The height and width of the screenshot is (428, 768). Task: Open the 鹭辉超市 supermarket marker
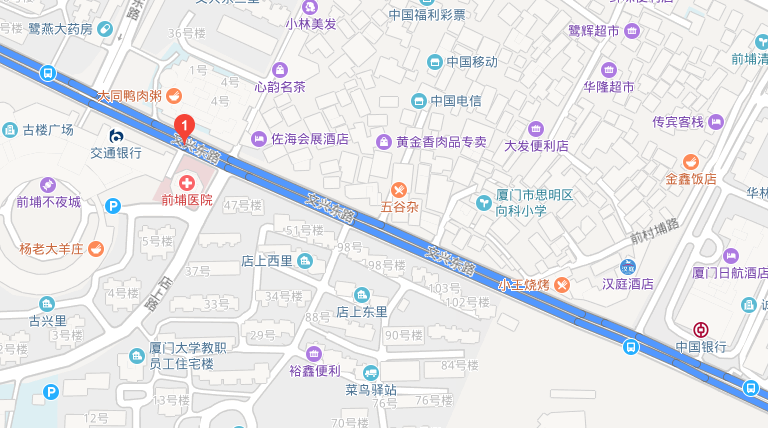click(x=631, y=32)
